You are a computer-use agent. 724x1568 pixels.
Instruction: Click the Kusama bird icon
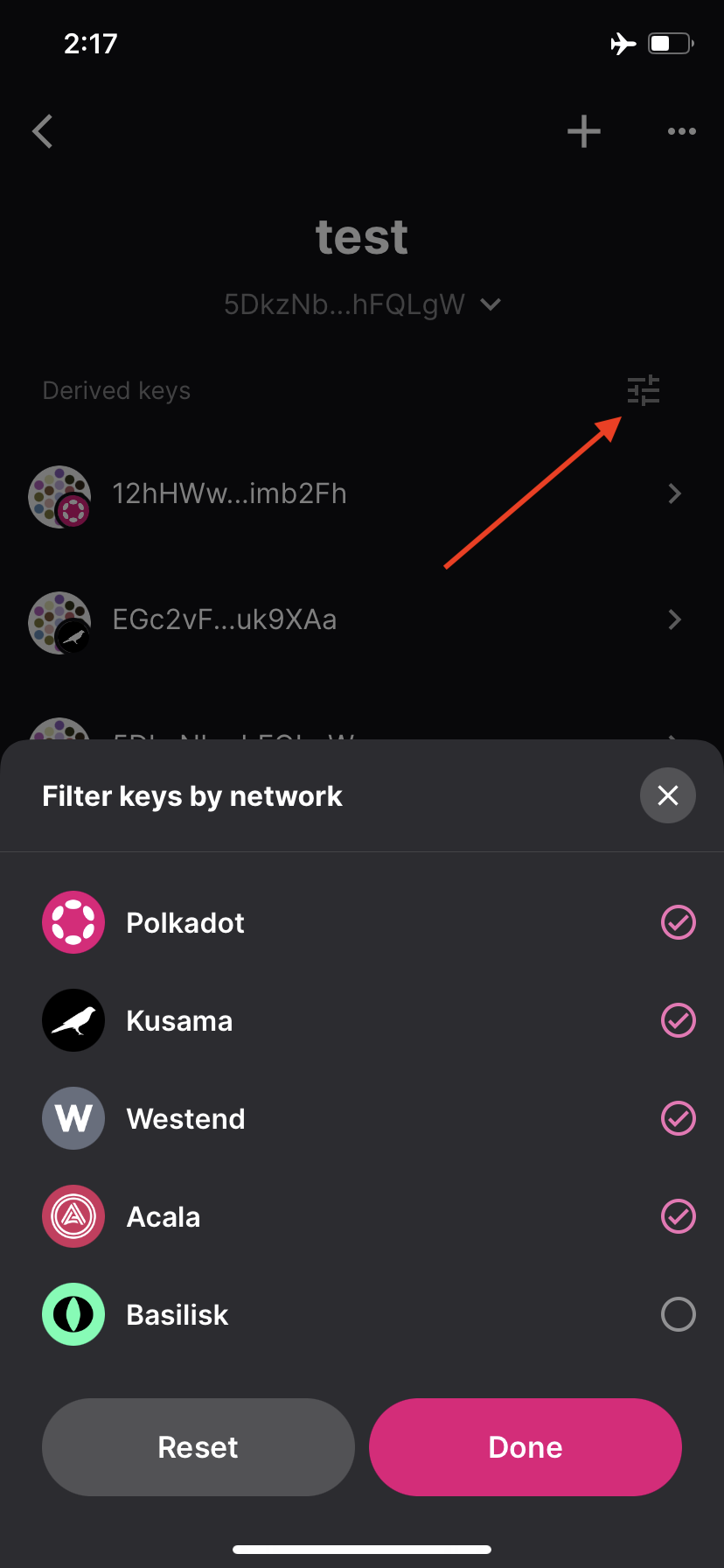click(x=73, y=1019)
